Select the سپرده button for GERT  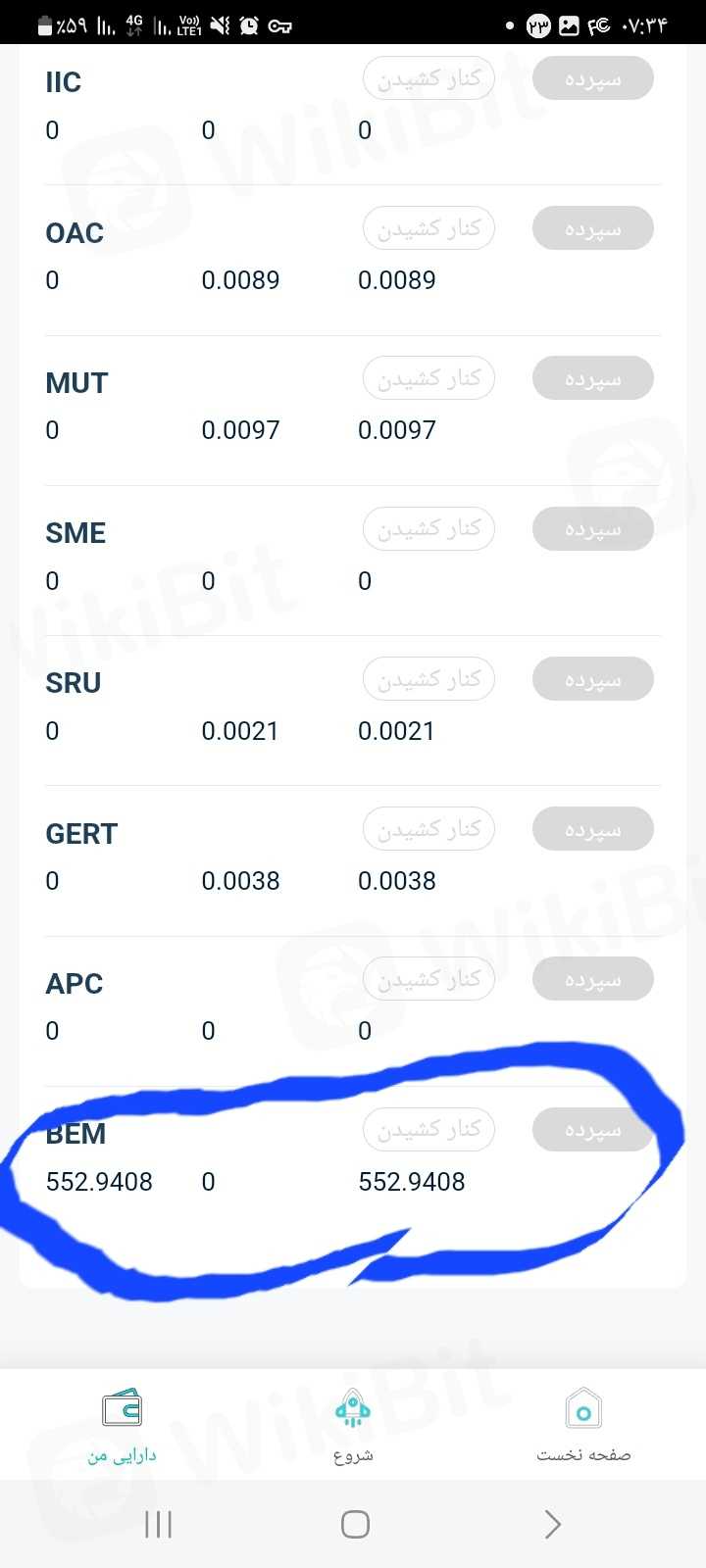(592, 829)
